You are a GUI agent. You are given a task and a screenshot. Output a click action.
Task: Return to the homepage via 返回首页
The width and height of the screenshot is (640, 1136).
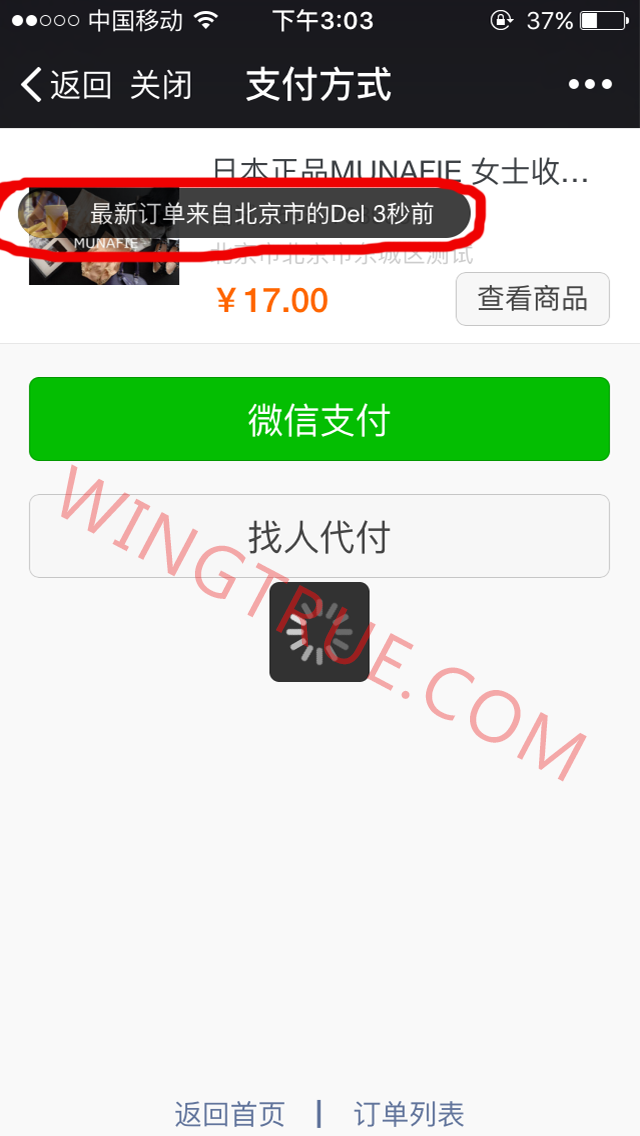pos(229,1113)
